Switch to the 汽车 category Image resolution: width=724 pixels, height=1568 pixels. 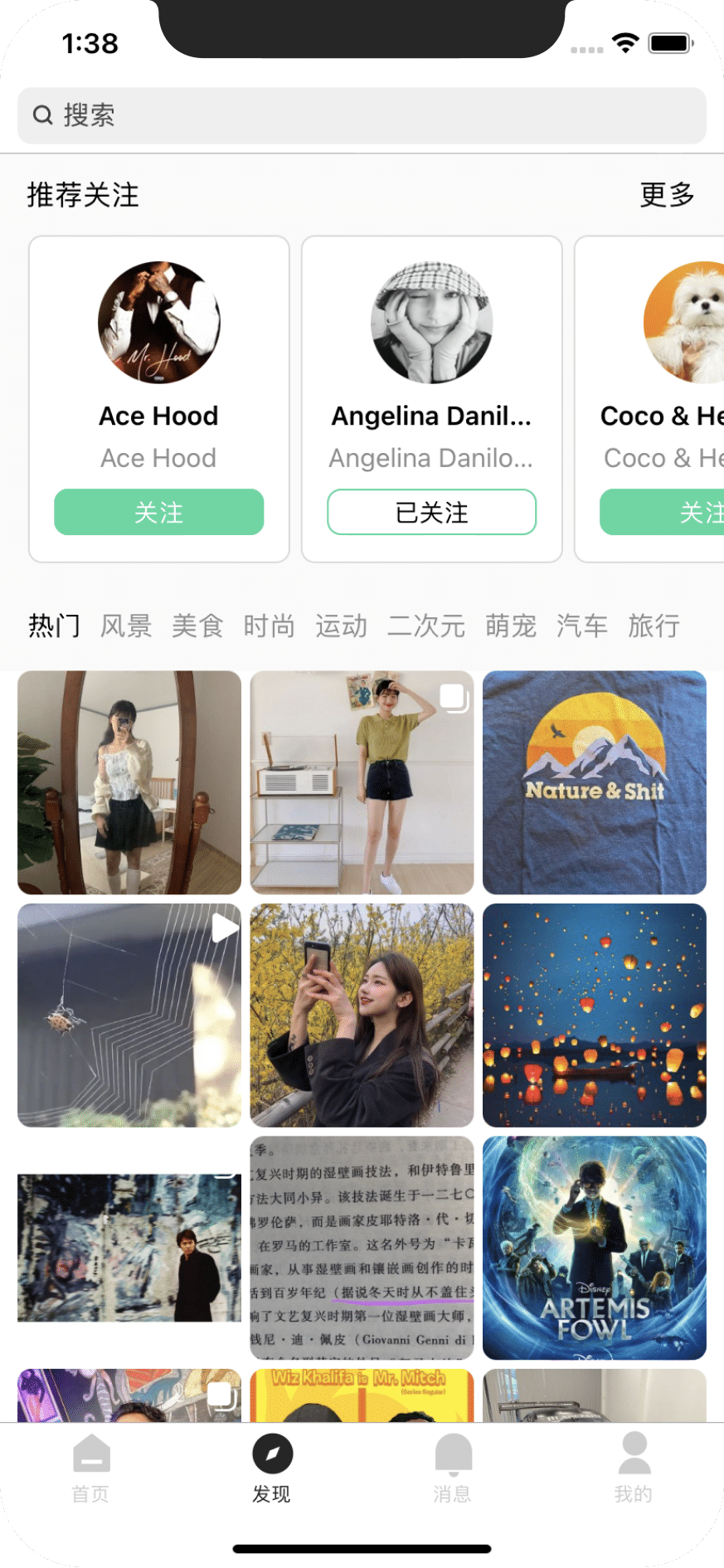tap(582, 626)
